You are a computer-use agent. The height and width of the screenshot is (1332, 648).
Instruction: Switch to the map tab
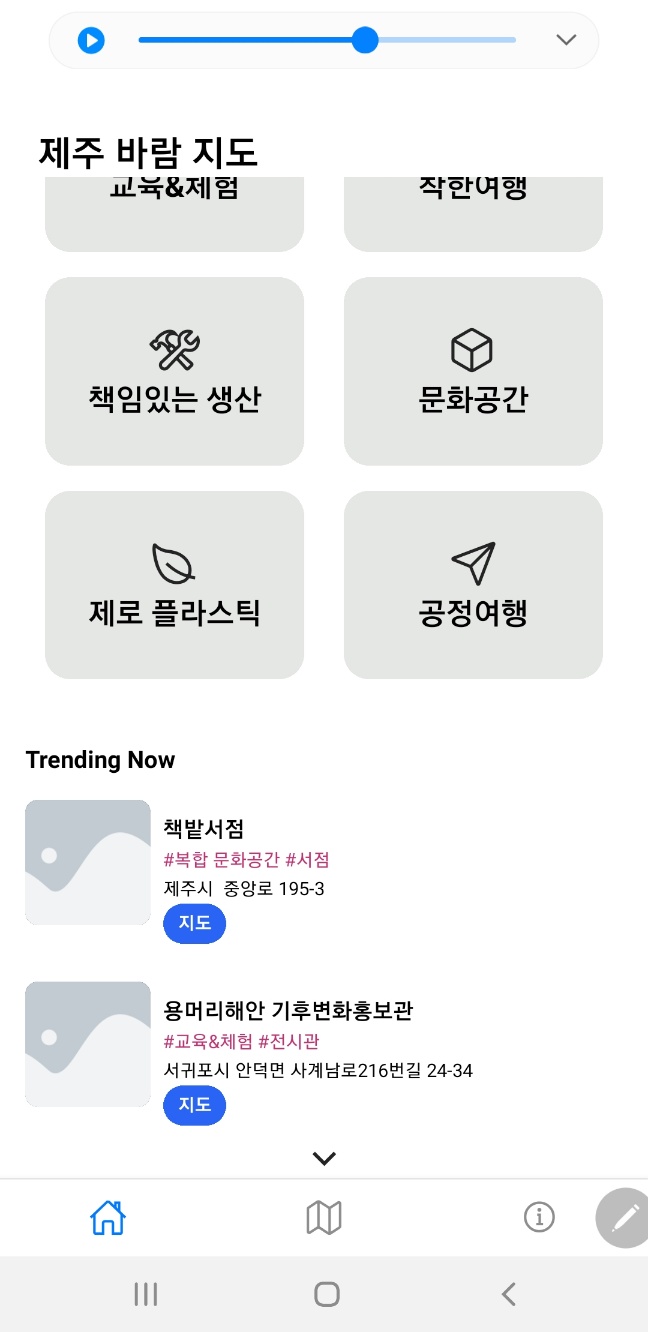(x=324, y=1217)
